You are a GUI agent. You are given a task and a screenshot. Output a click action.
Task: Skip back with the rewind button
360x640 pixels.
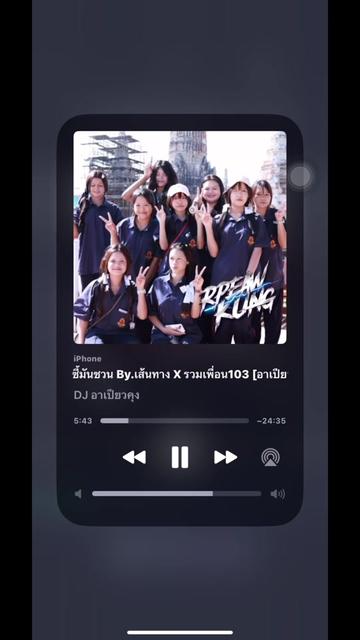tap(134, 457)
